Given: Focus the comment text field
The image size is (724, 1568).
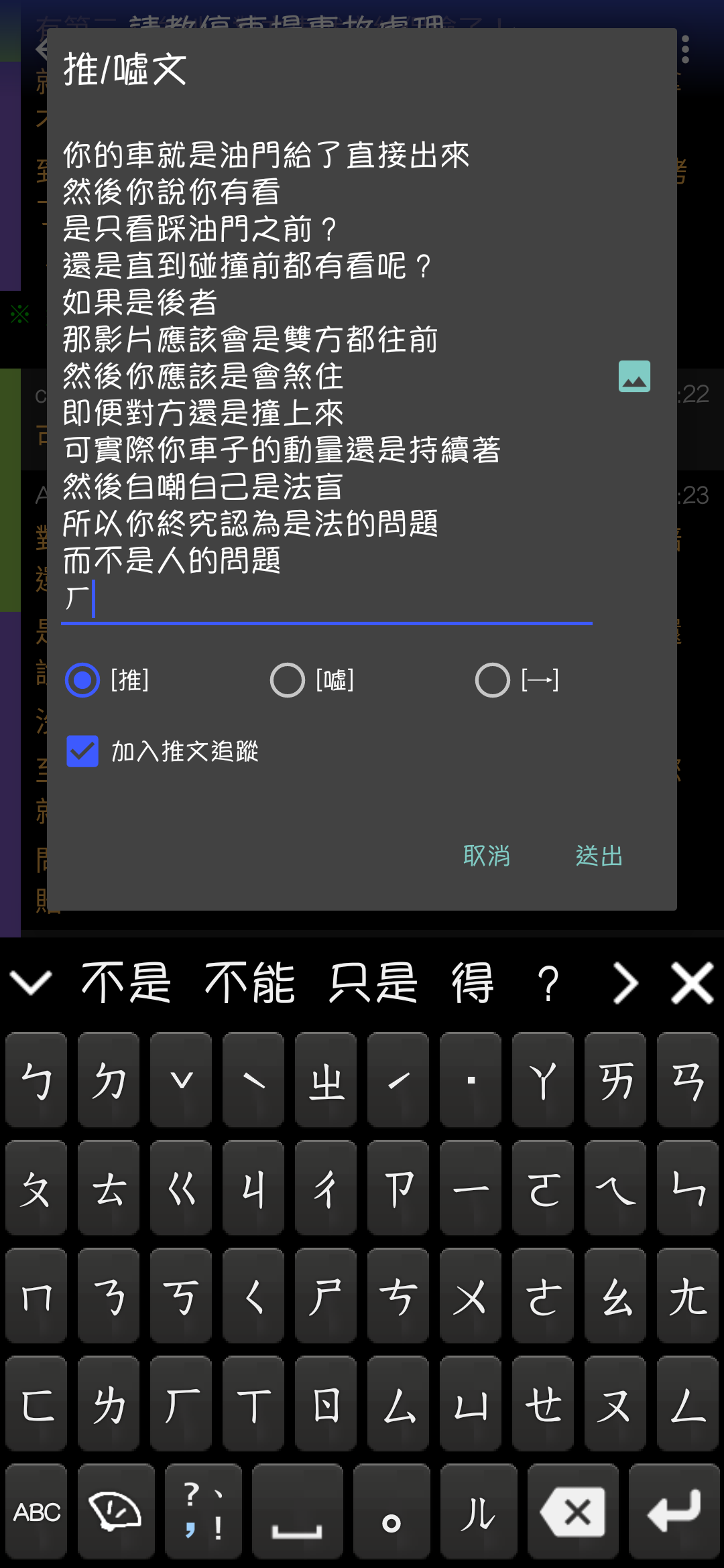Looking at the screenshot, I should coord(326,375).
